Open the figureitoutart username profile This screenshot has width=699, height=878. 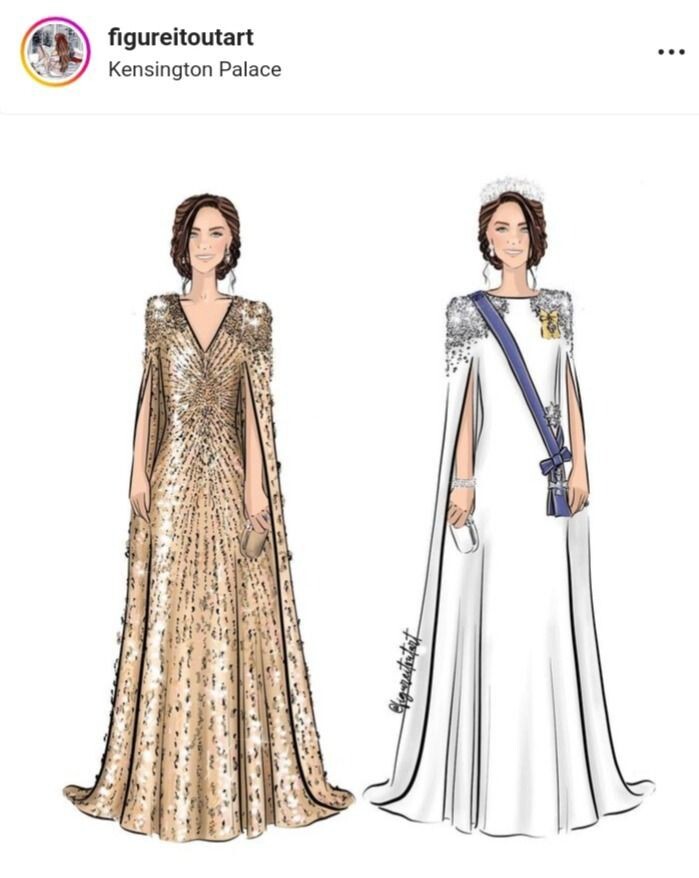180,38
